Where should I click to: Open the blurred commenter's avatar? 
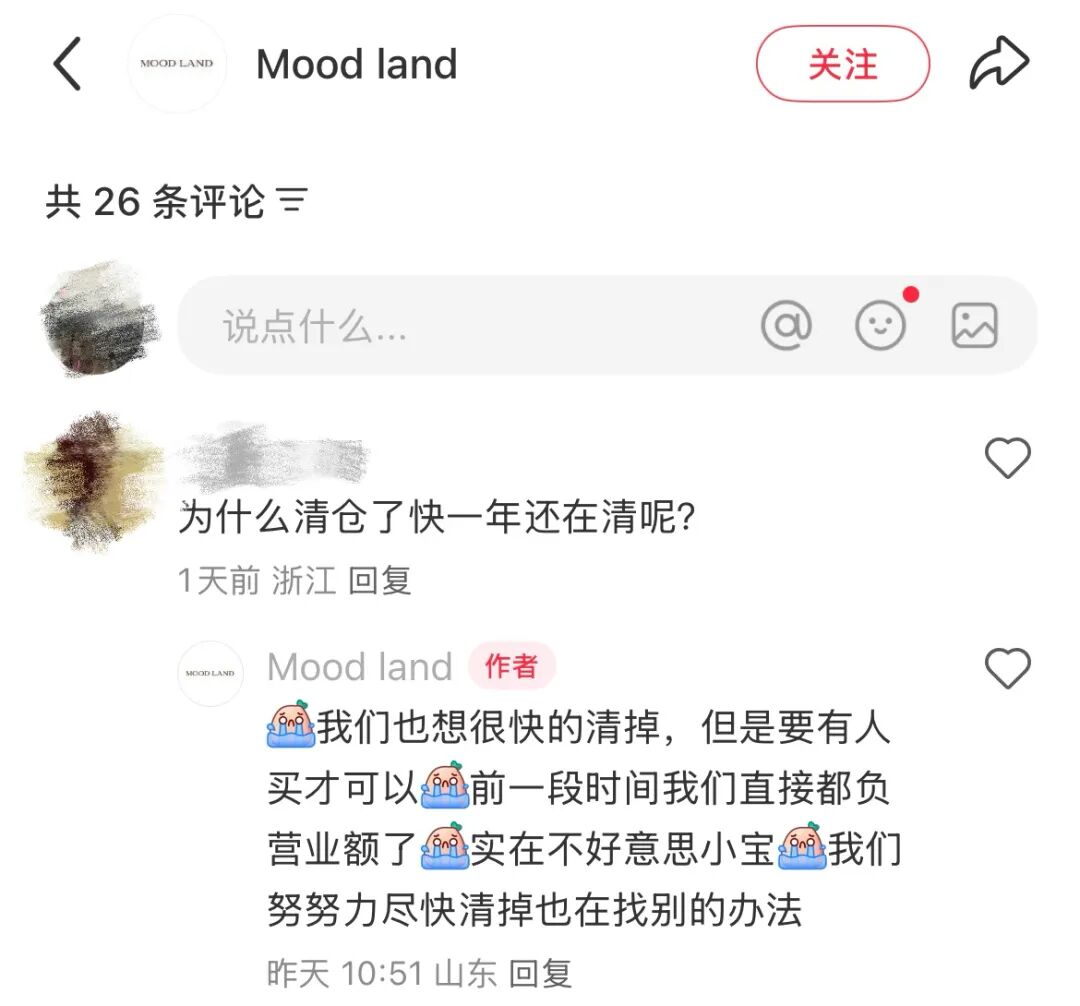93,481
